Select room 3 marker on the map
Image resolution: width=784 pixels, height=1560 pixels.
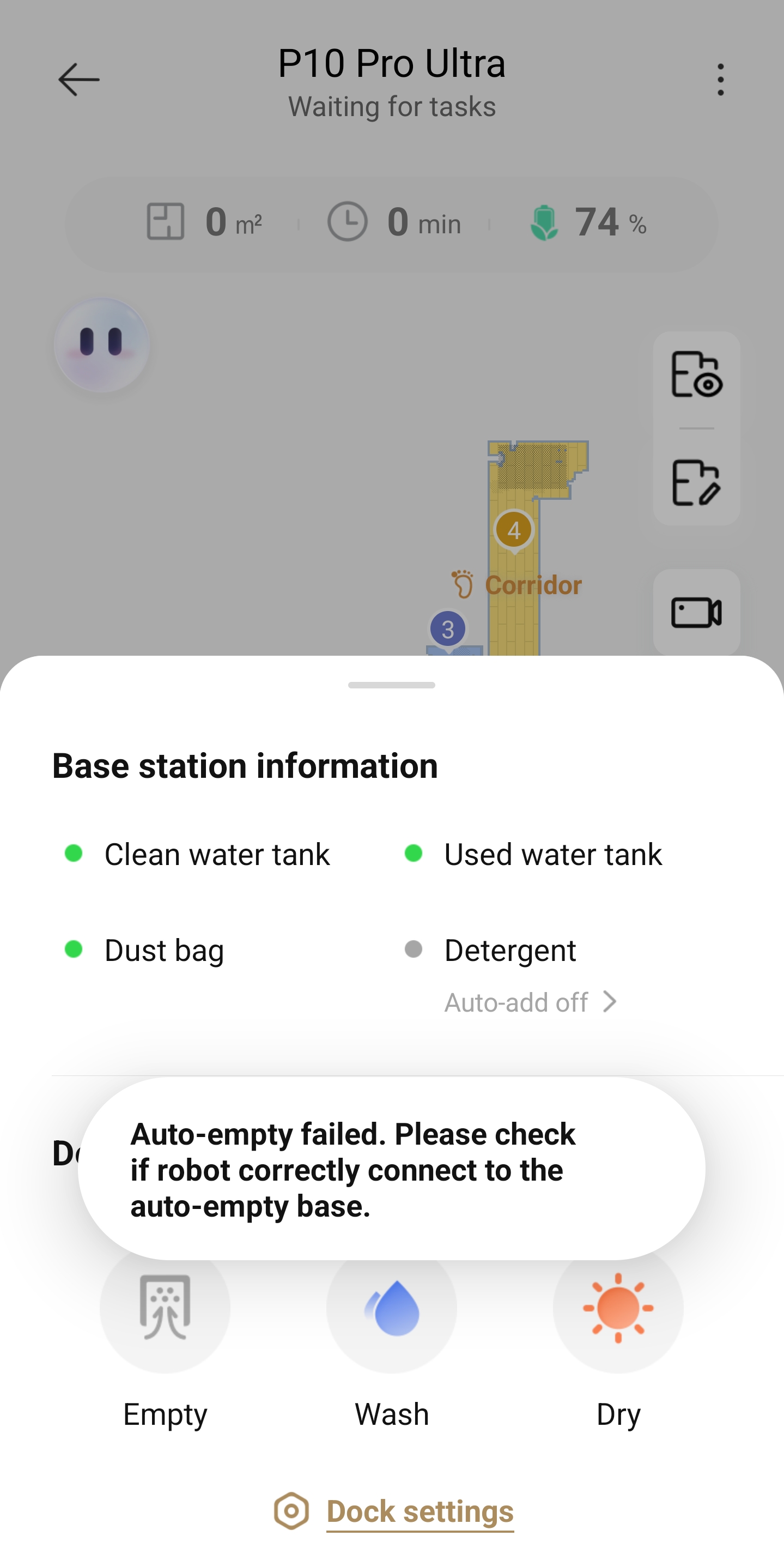(447, 629)
